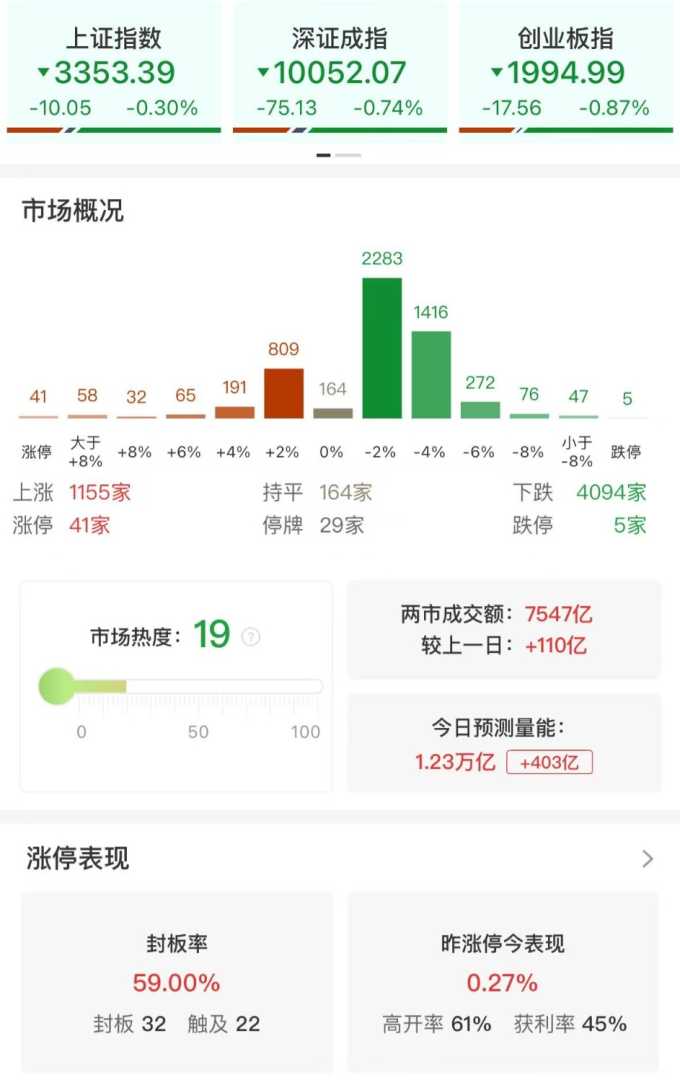The width and height of the screenshot is (680, 1080).
Task: Tap the question mark beside 市场热度
Action: (x=251, y=637)
